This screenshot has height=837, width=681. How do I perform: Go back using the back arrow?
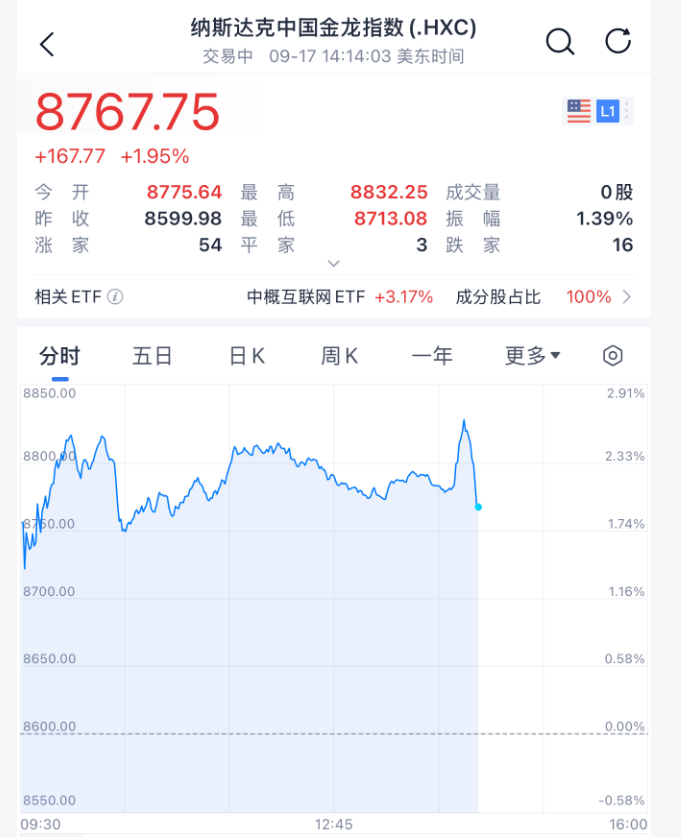tap(47, 44)
